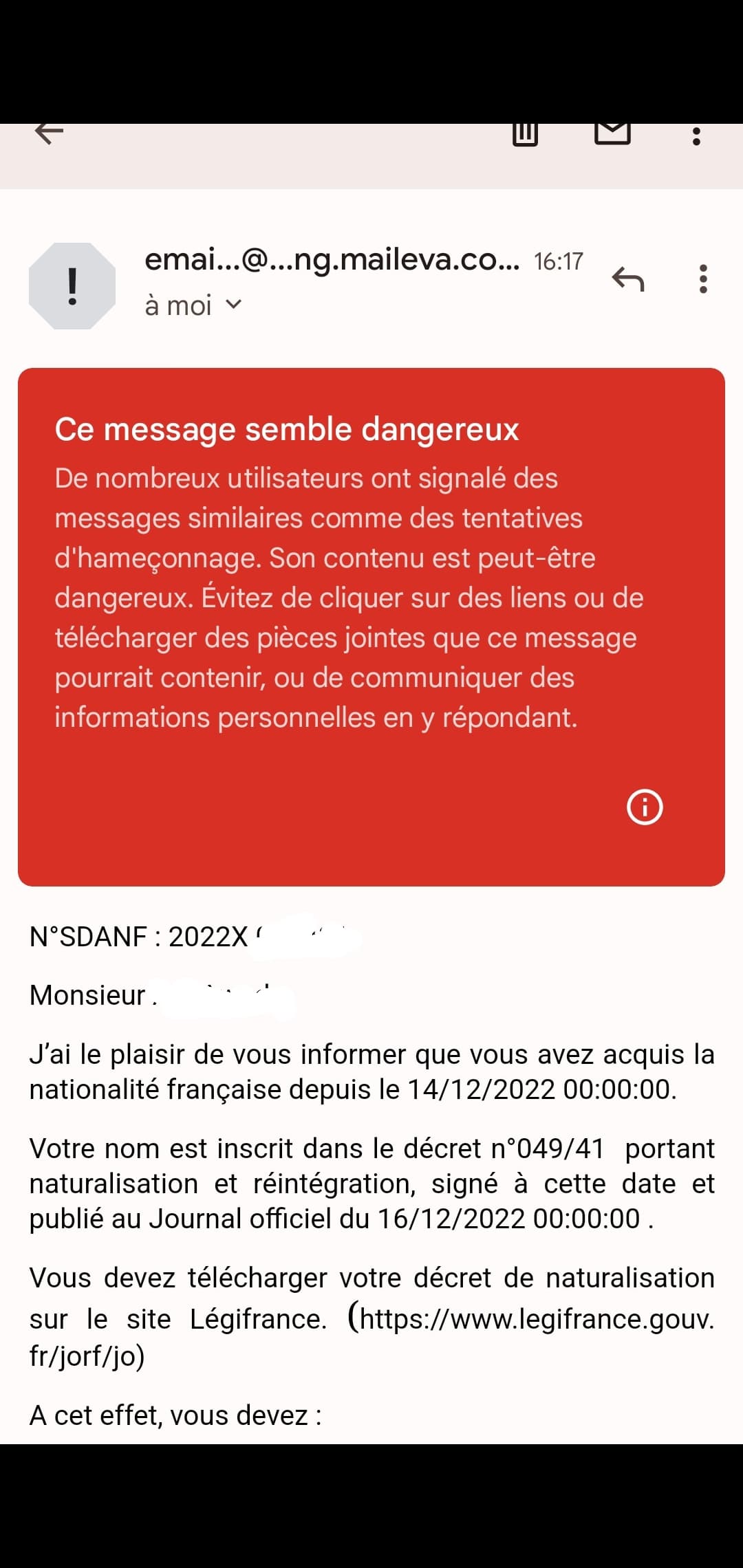
Task: Go back to the inbox
Action: click(49, 133)
